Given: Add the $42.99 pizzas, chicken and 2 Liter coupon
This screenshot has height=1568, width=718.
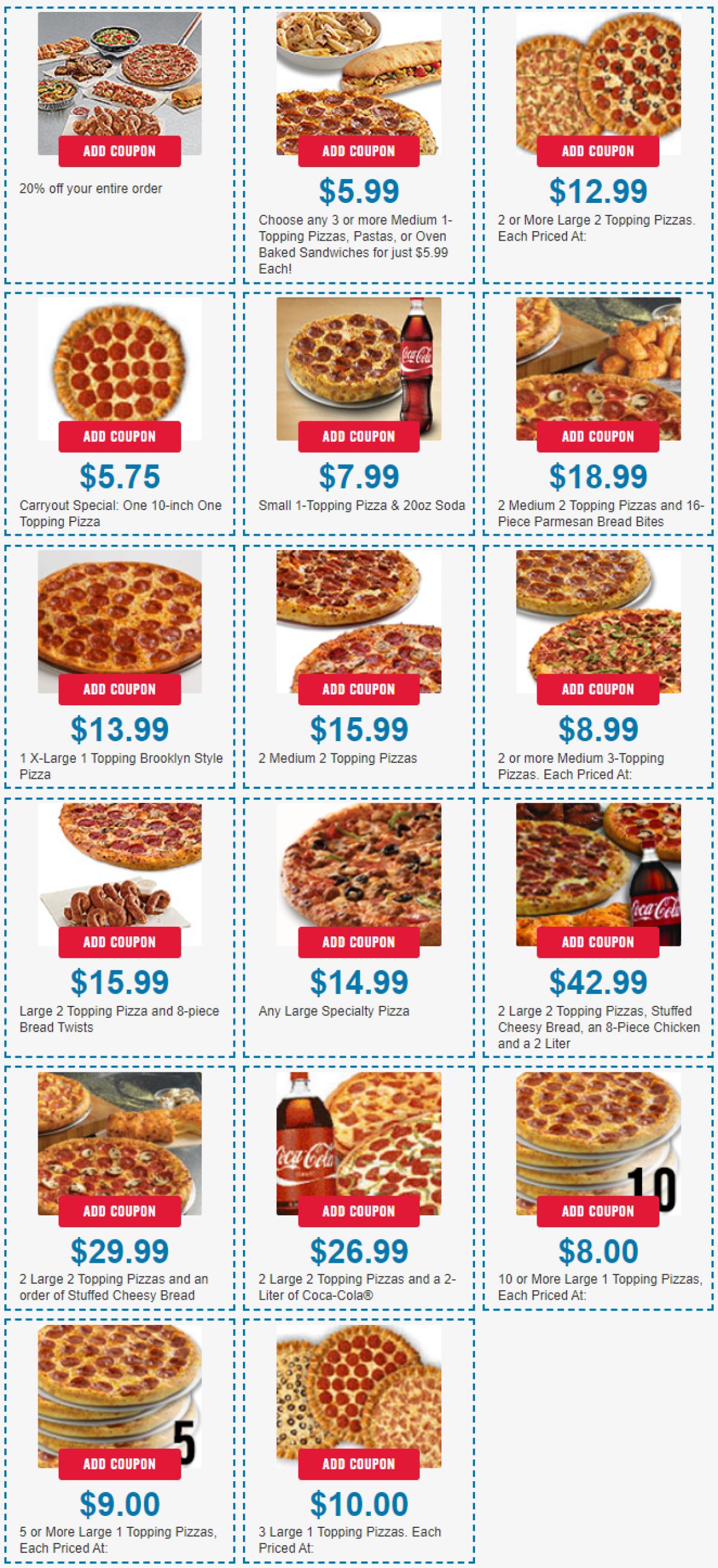Looking at the screenshot, I should (598, 942).
